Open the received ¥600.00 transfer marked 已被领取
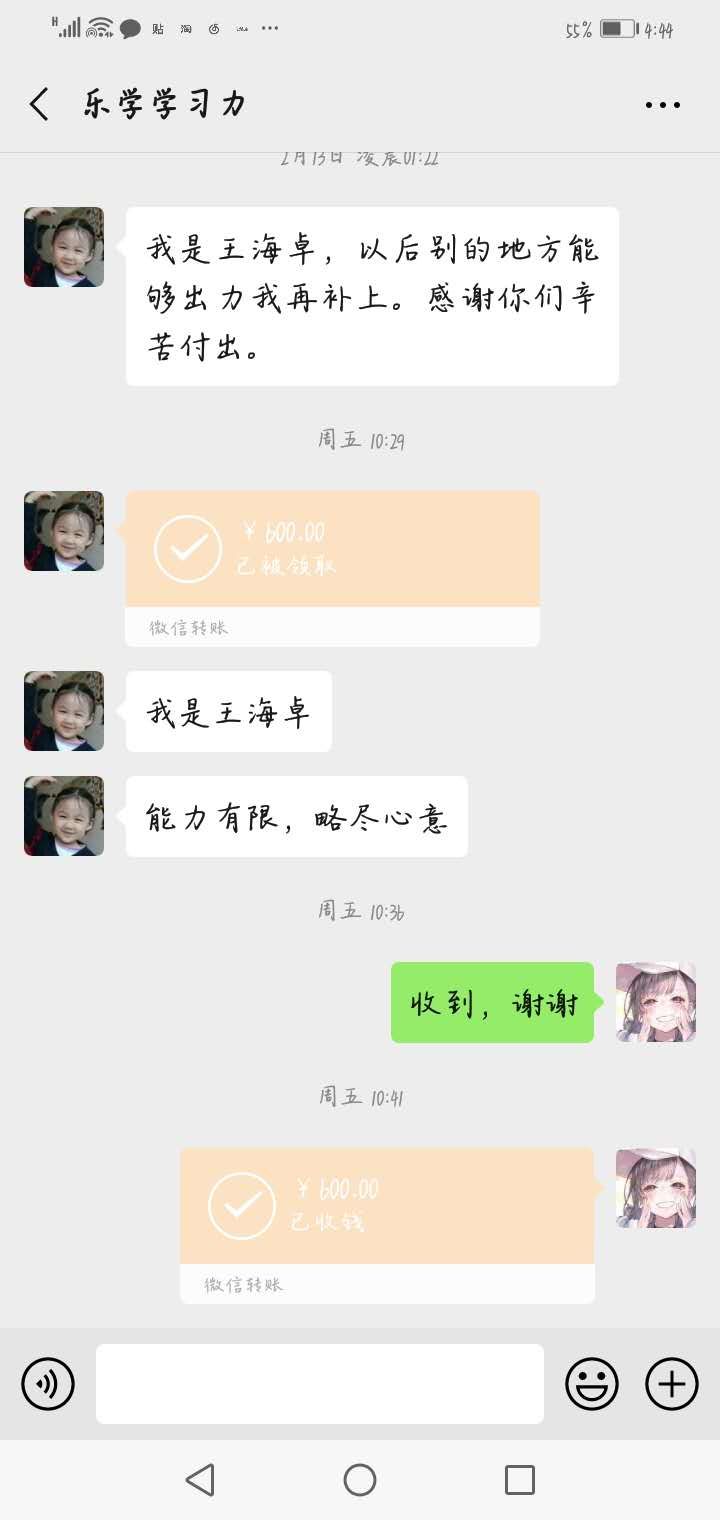Image resolution: width=720 pixels, height=1520 pixels. pyautogui.click(x=332, y=550)
